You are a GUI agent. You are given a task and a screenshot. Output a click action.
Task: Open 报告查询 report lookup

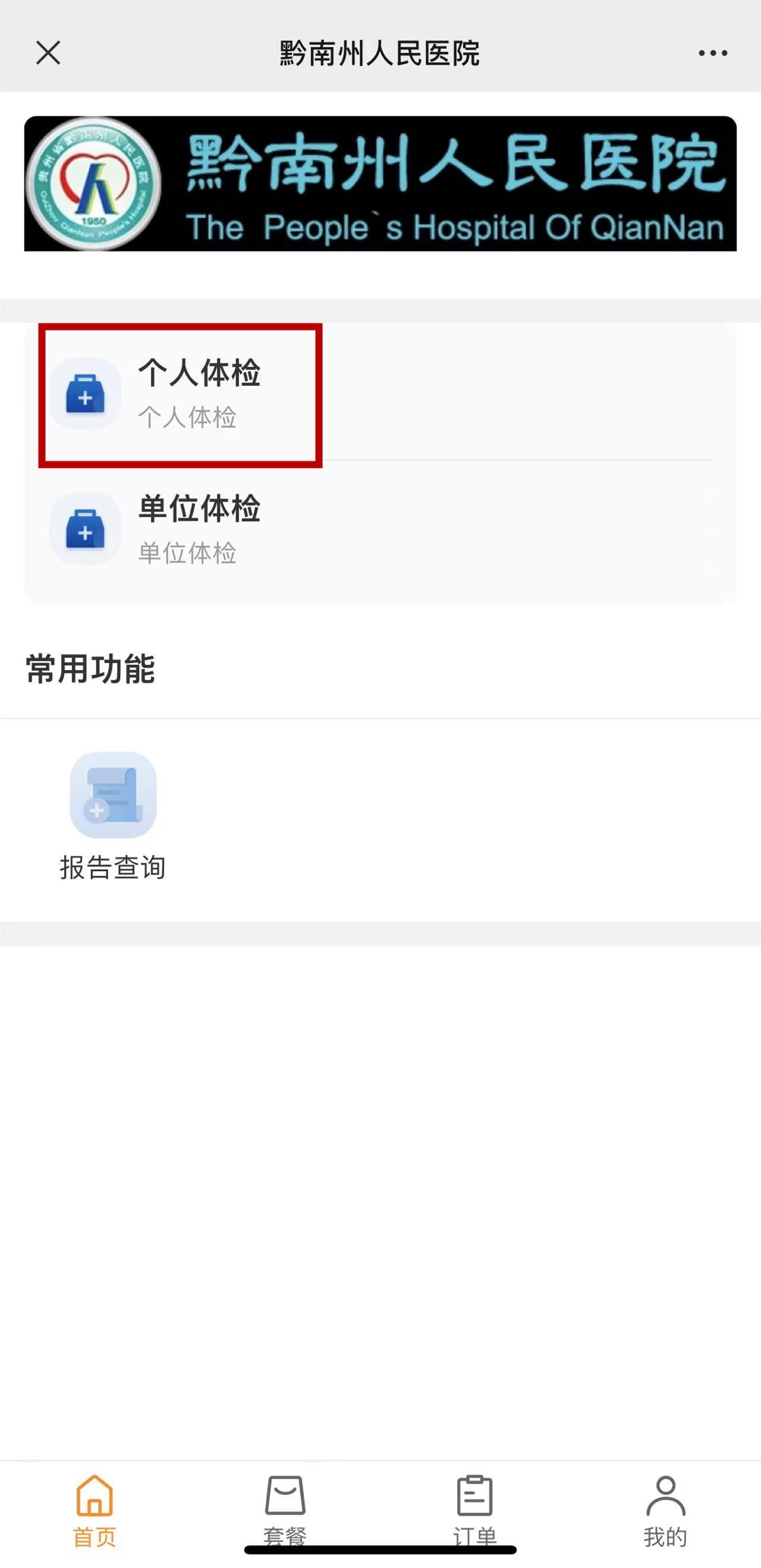click(113, 816)
